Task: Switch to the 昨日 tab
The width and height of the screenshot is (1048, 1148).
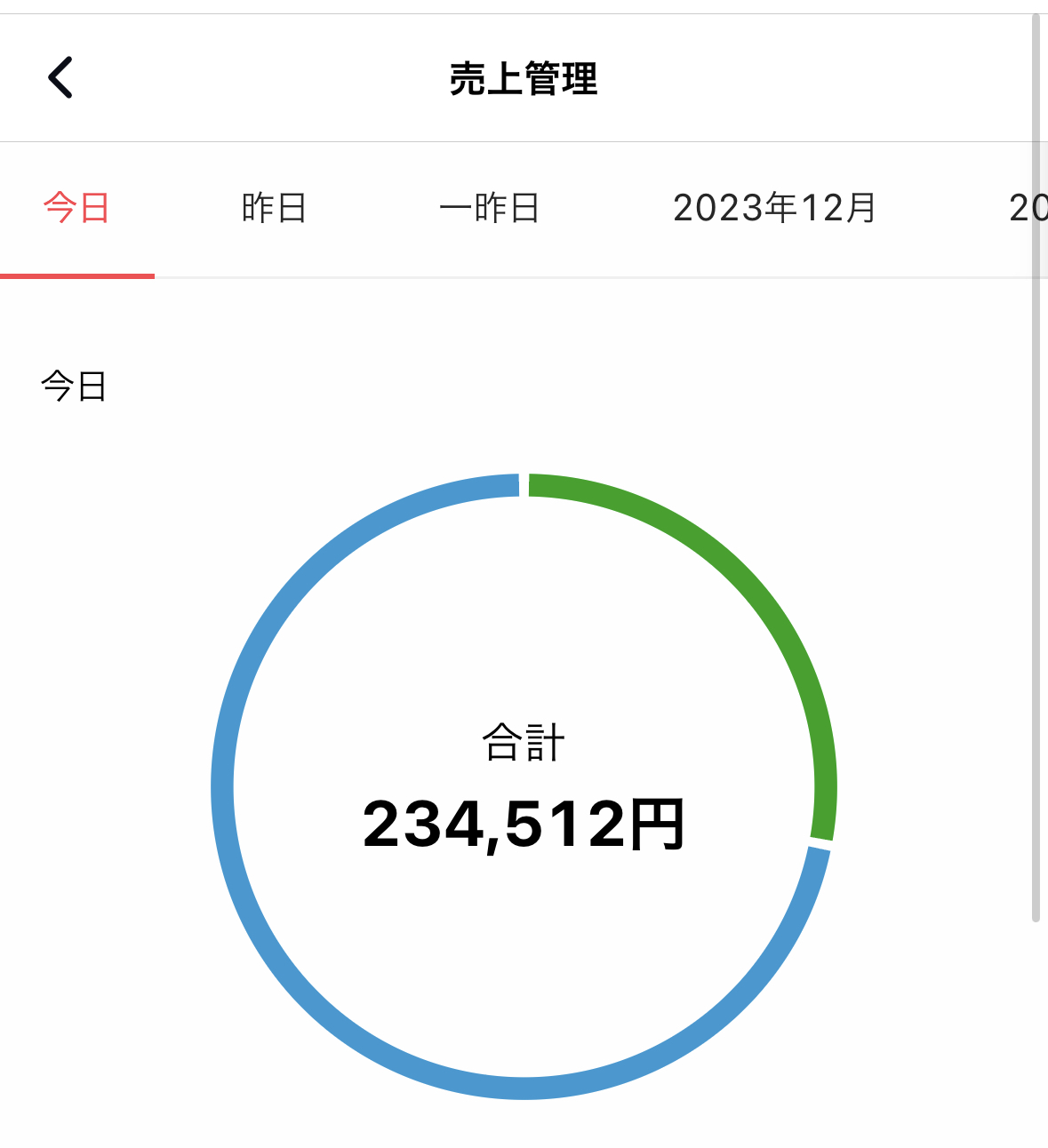Action: (274, 209)
